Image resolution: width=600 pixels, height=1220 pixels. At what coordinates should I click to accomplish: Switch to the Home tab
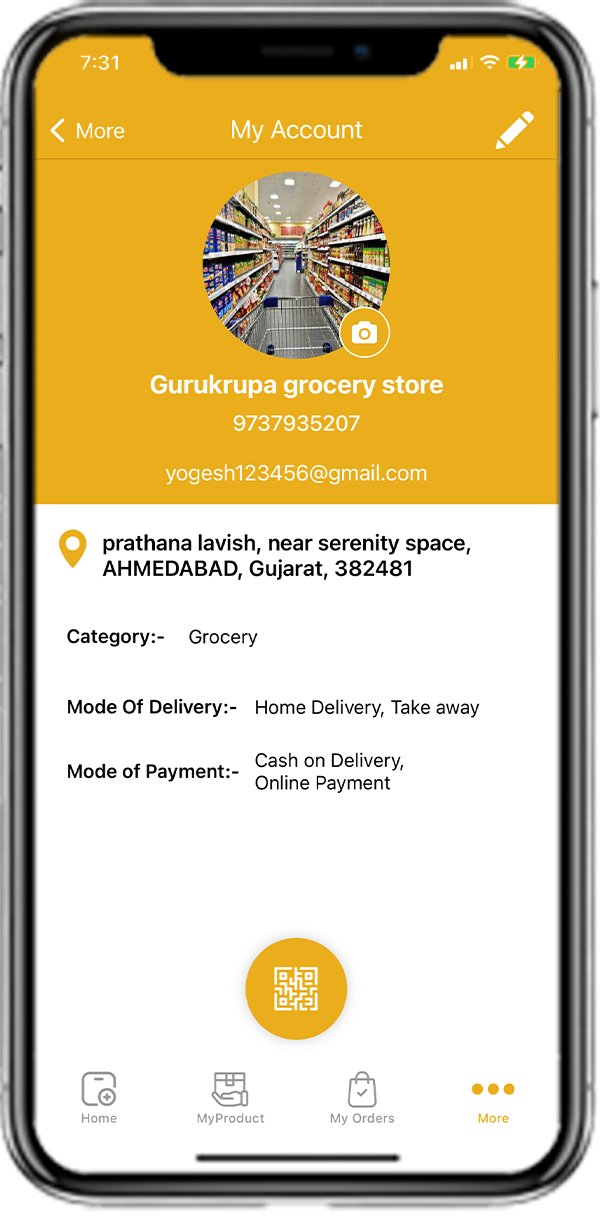99,1097
